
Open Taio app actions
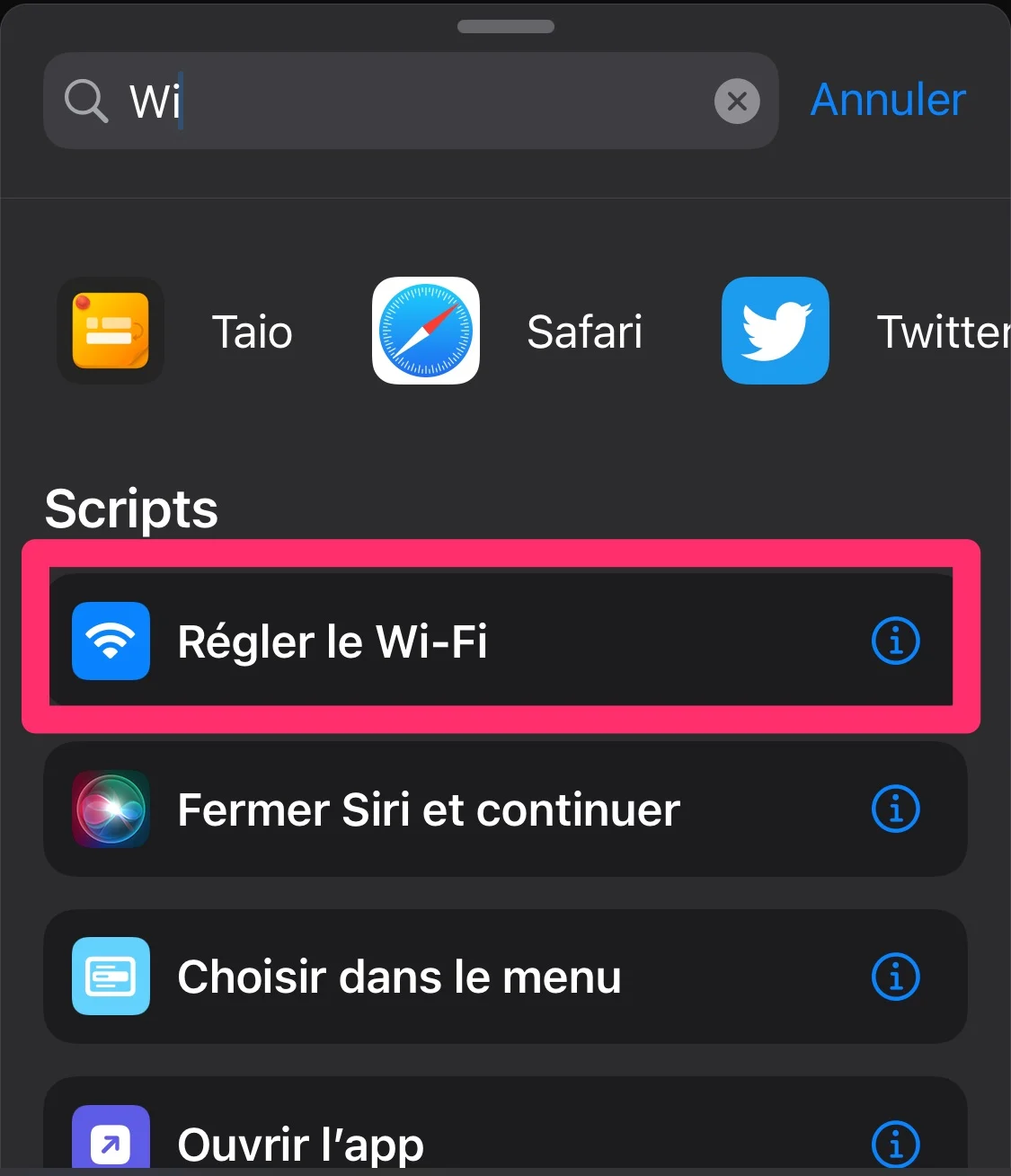click(x=111, y=331)
